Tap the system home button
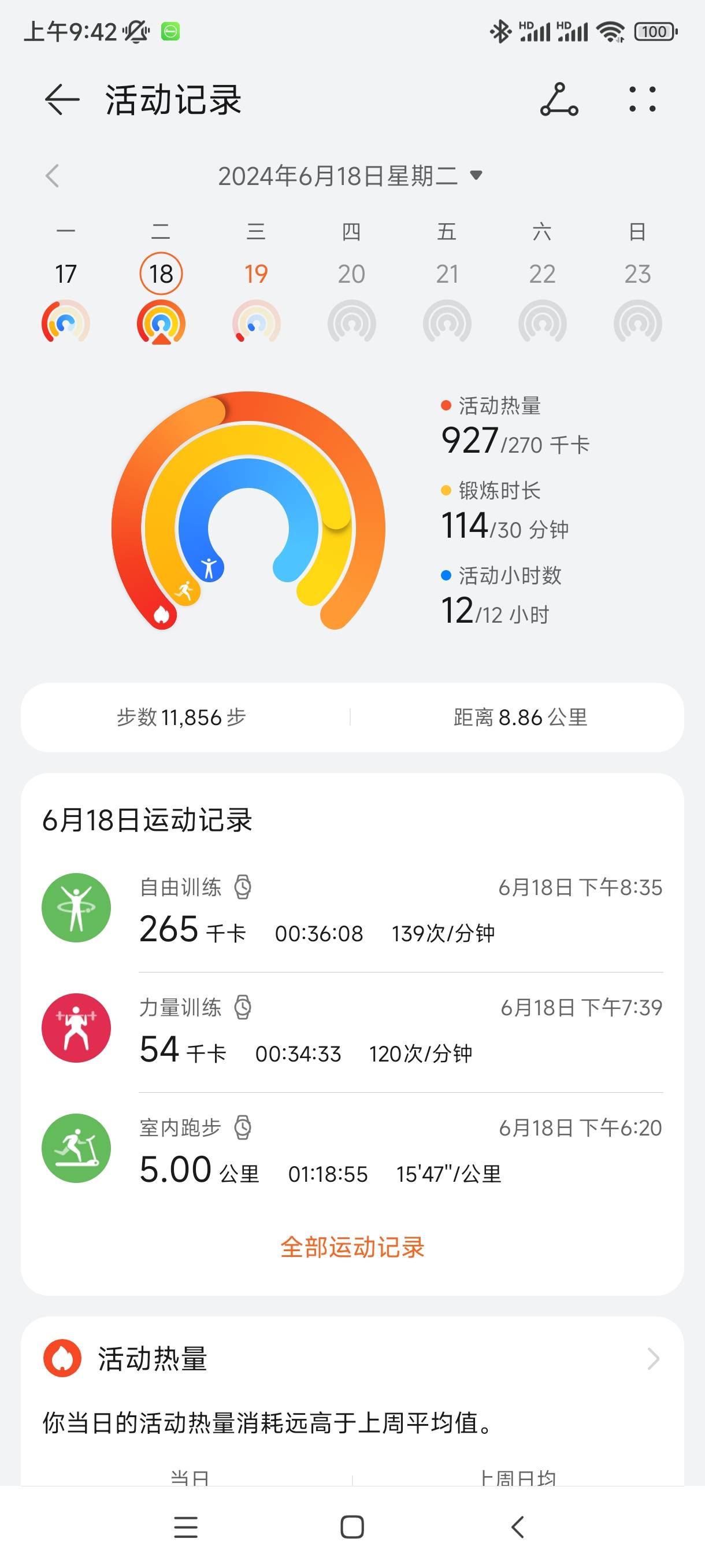 pos(352,1526)
